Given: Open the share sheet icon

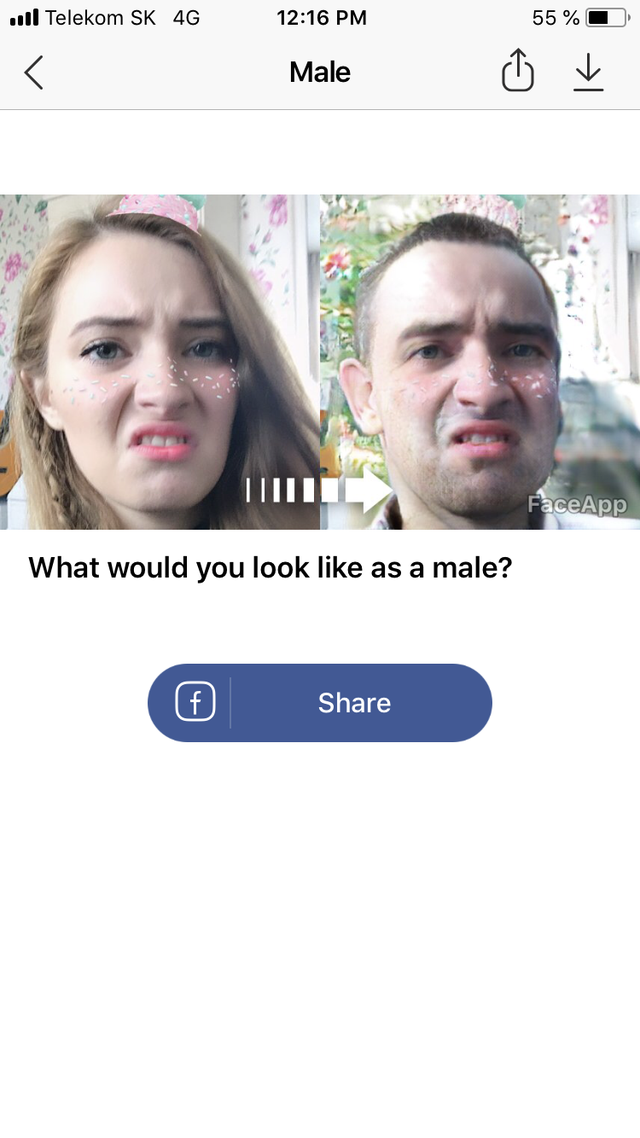Looking at the screenshot, I should (x=517, y=72).
